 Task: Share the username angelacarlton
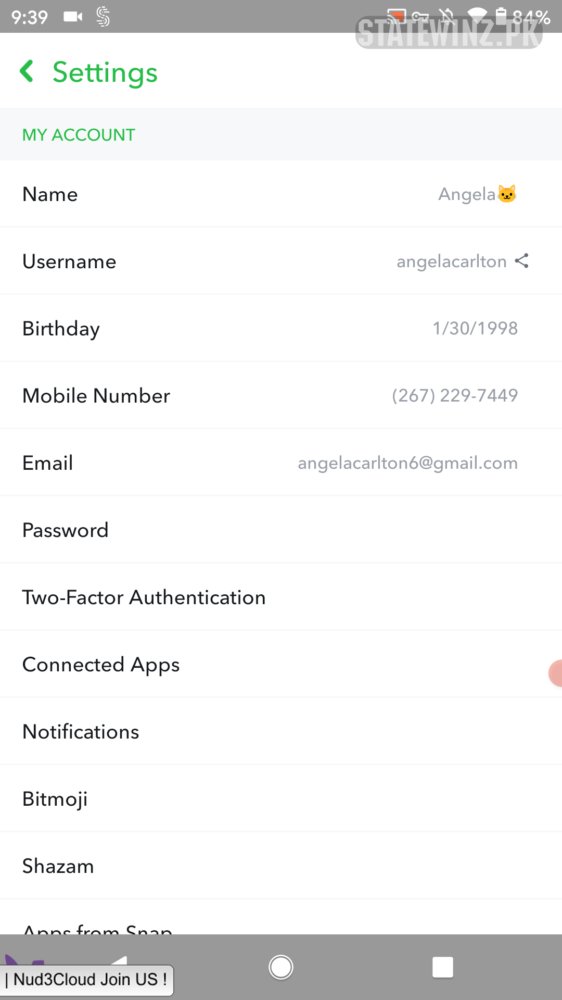point(522,261)
